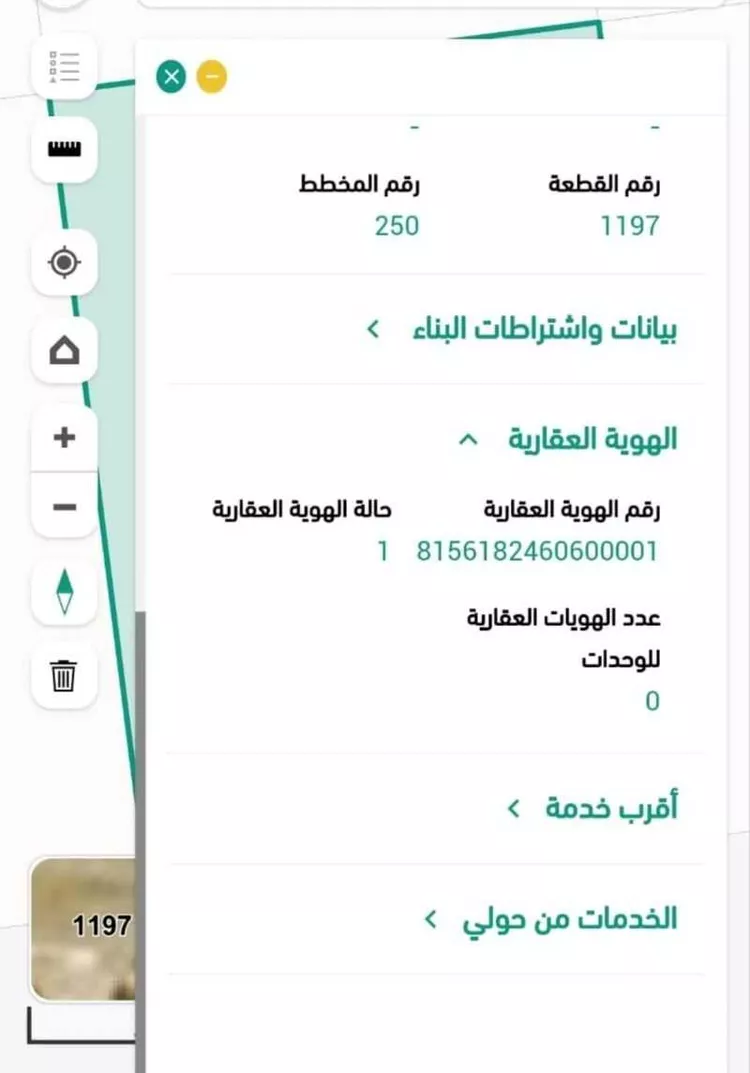The width and height of the screenshot is (750, 1073).
Task: Zoom in using the plus icon
Action: [x=63, y=435]
